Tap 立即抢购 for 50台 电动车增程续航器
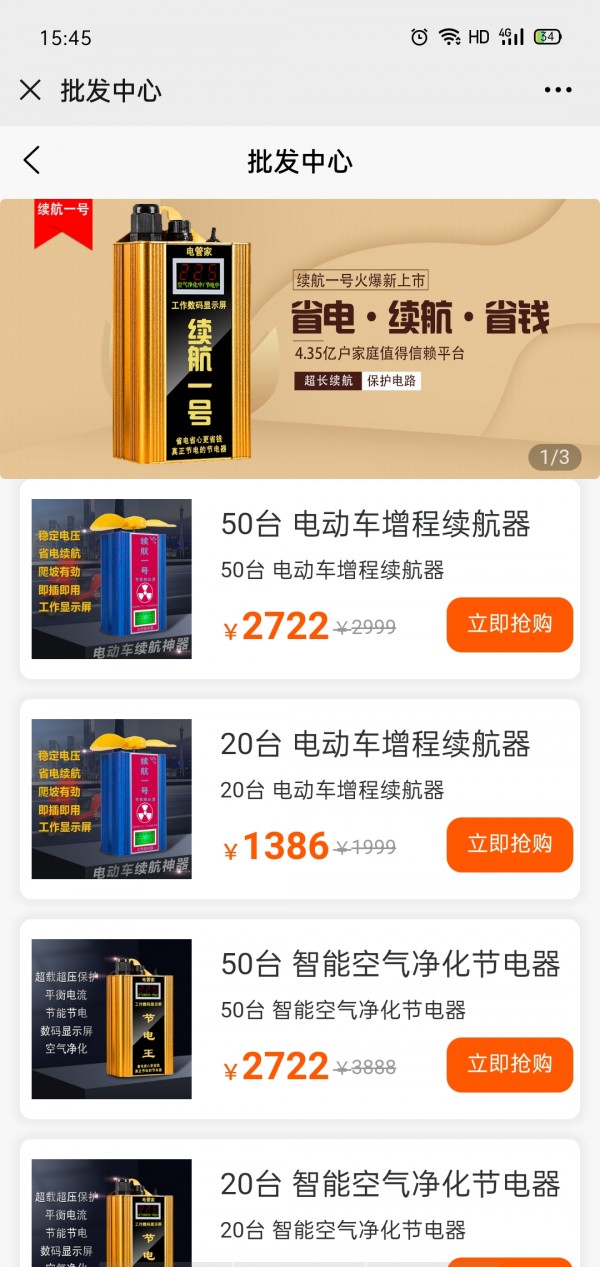Viewport: 600px width, 1267px height. pyautogui.click(x=509, y=624)
